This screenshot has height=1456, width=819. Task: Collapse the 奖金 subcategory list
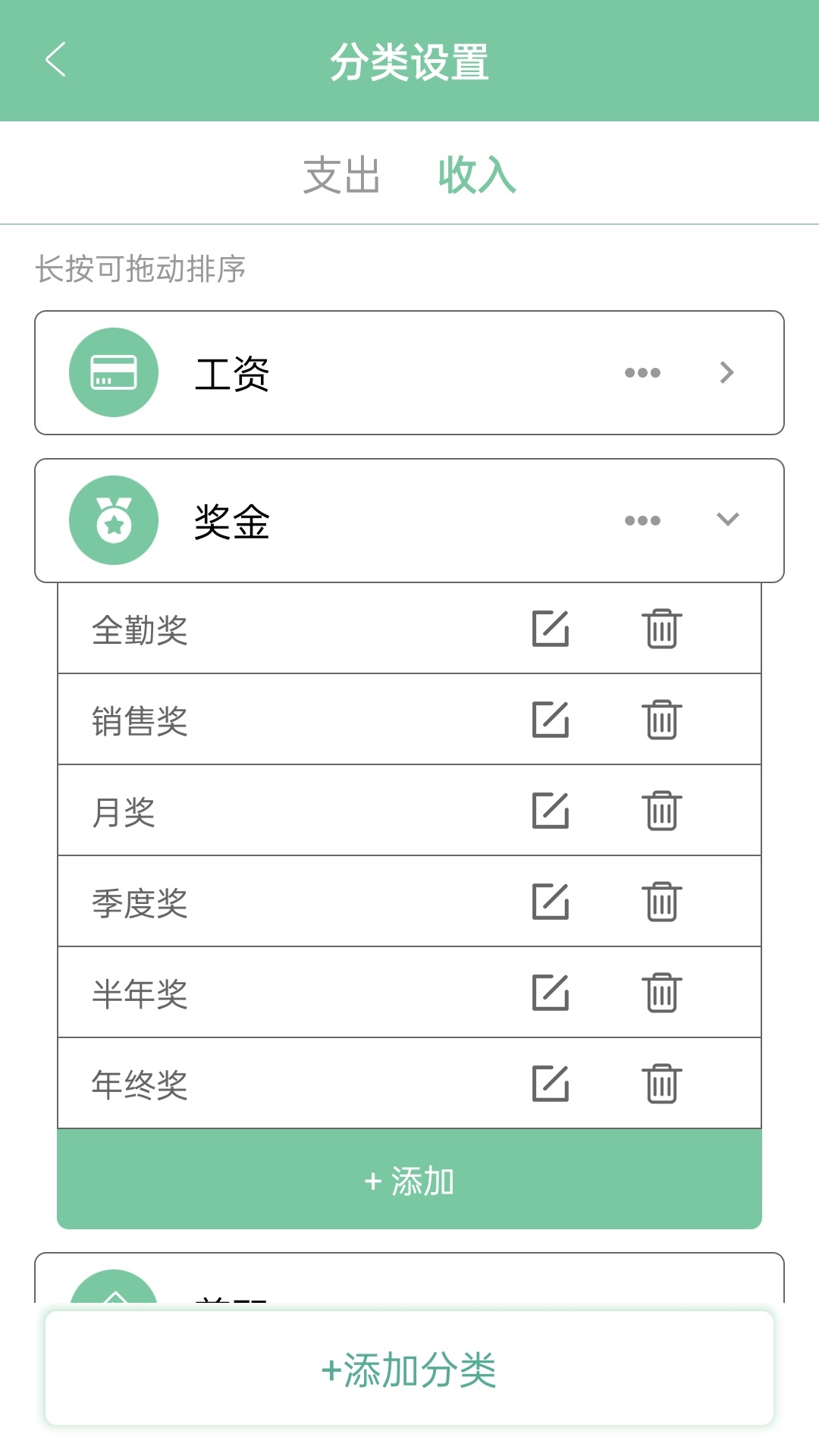(727, 519)
